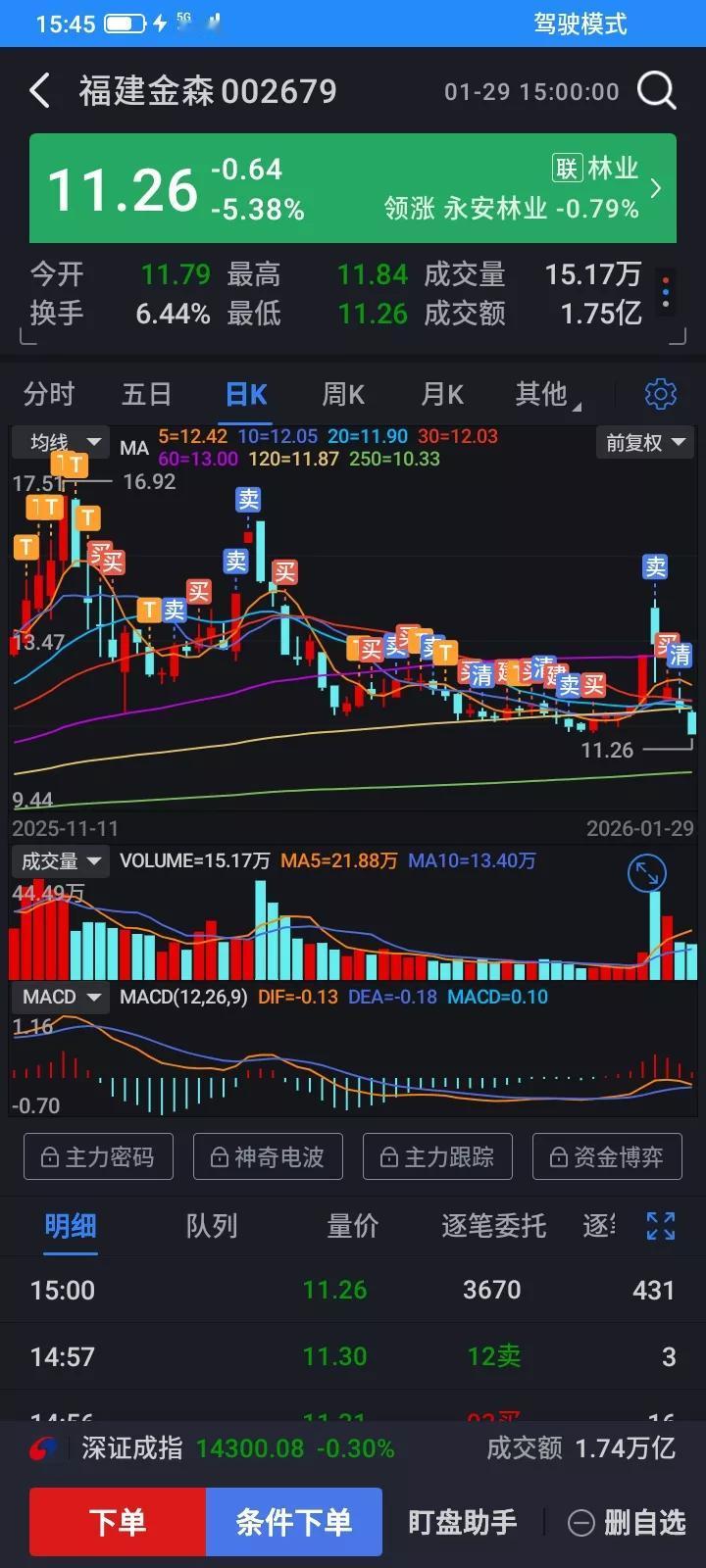Tap the zoom icon on the volume chart

coord(647,873)
